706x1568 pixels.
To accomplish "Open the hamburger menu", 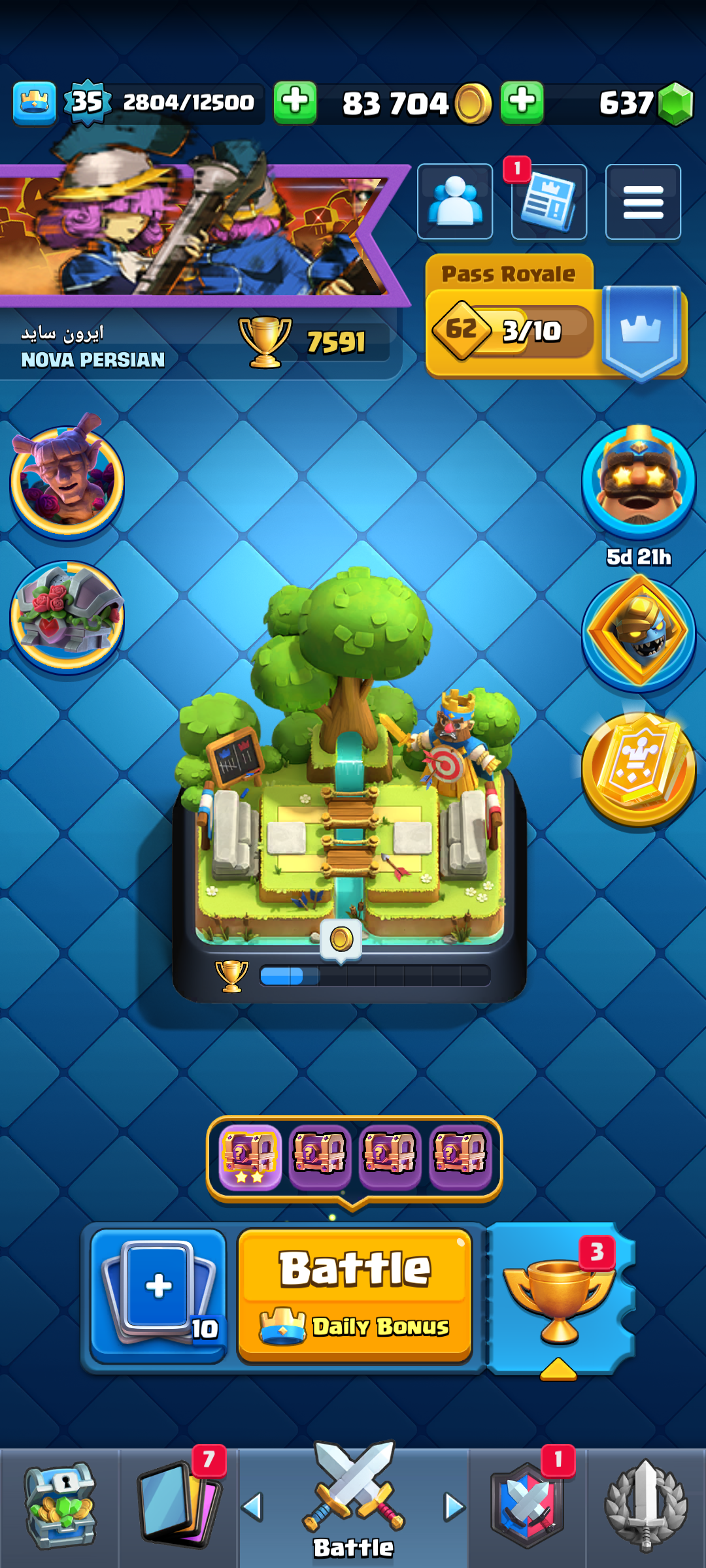I will click(x=643, y=202).
